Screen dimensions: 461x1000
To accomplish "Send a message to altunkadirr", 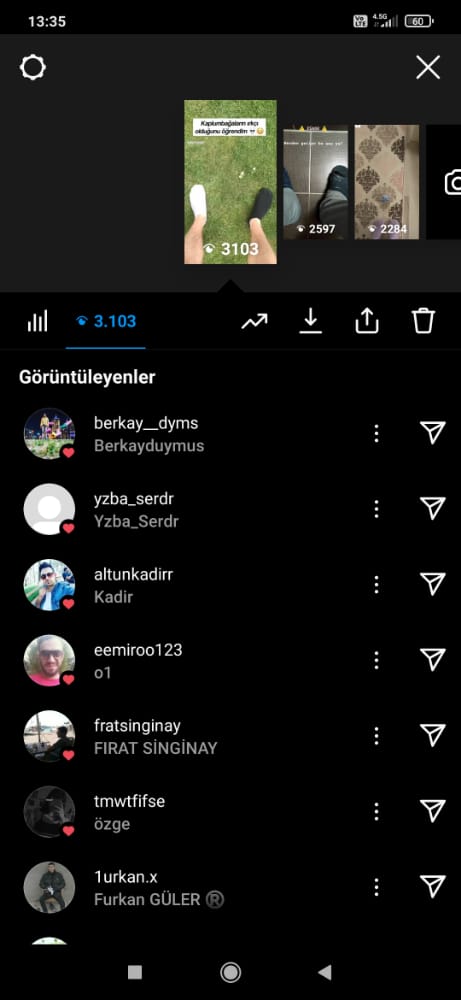I will pyautogui.click(x=433, y=584).
